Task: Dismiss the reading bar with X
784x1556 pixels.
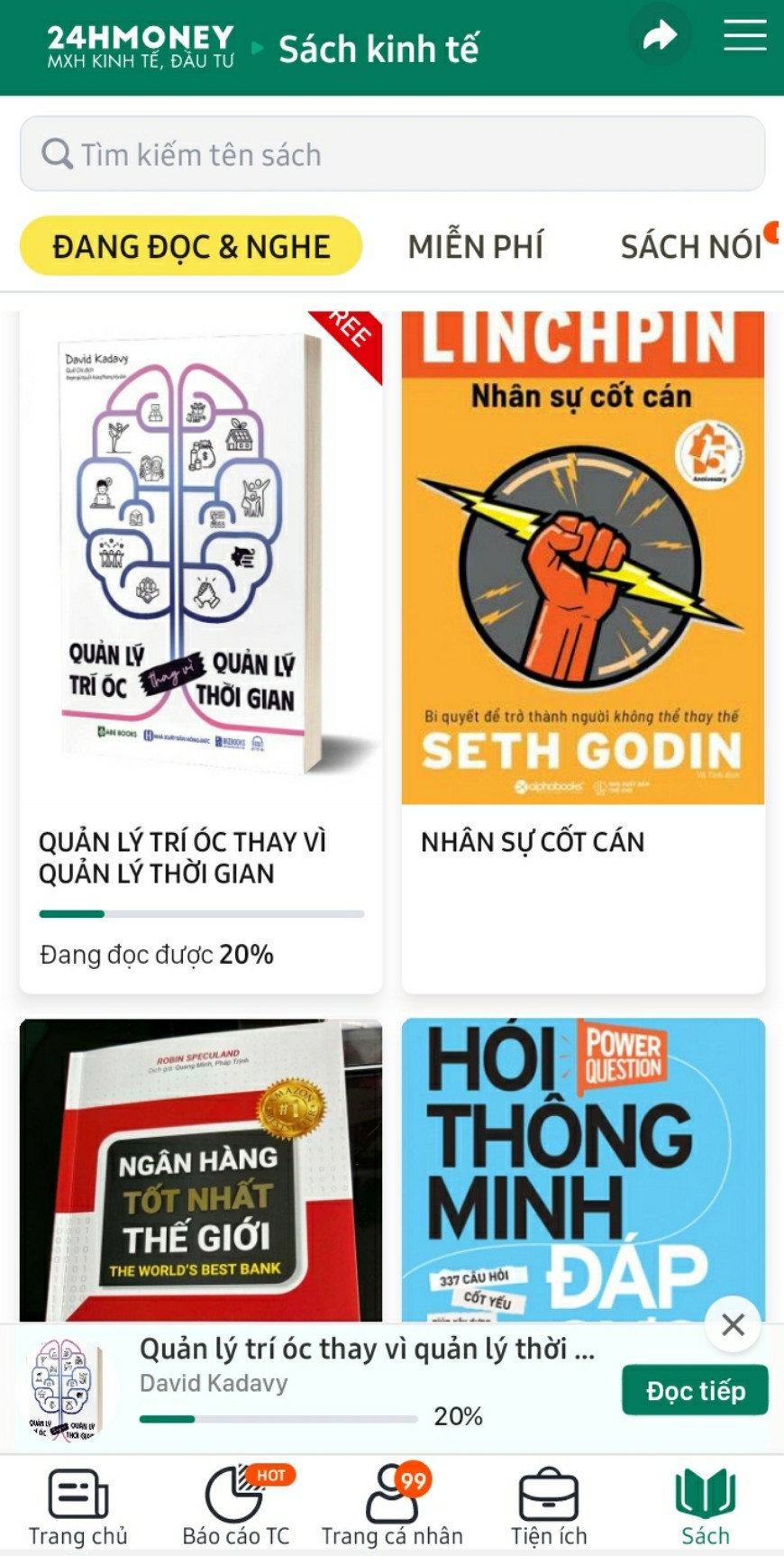Action: (733, 1325)
